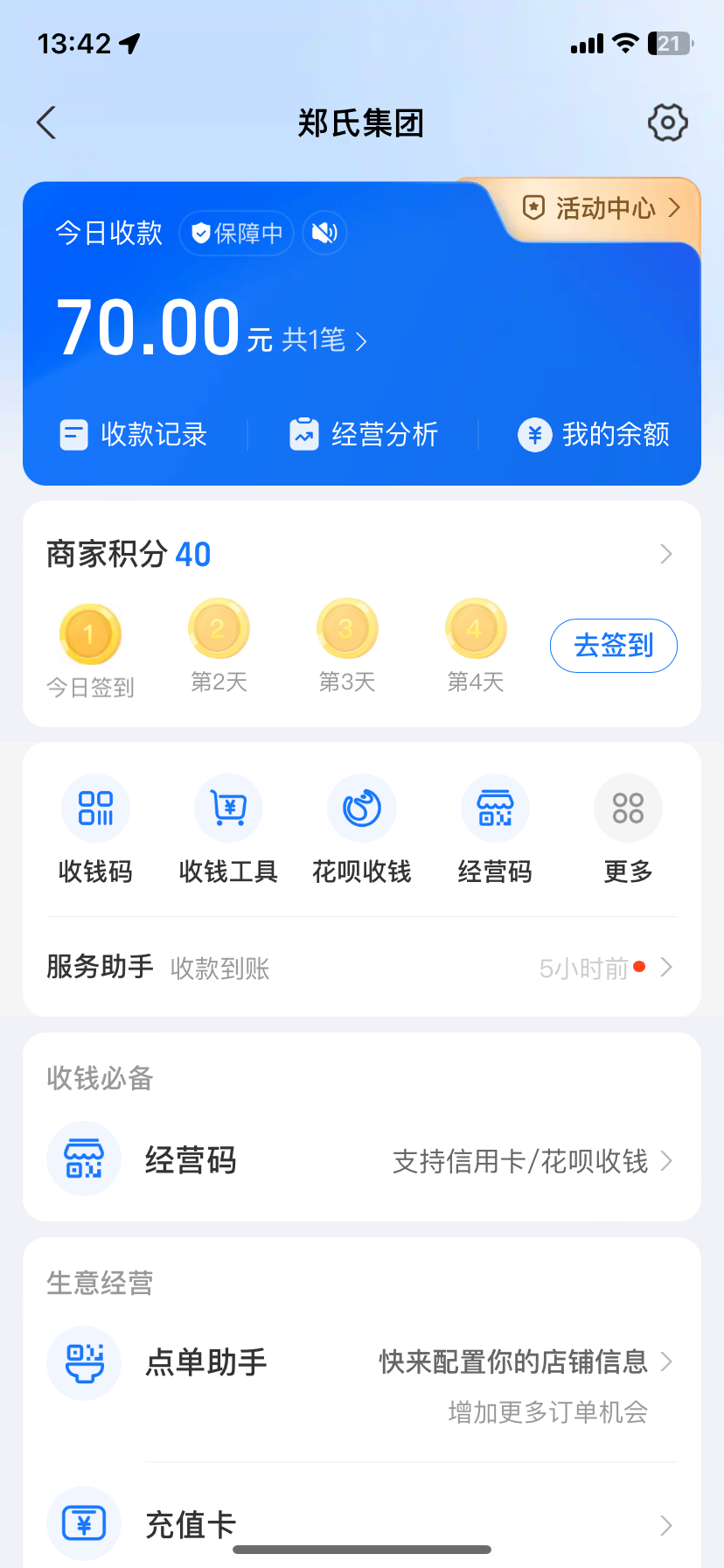This screenshot has height=1568, width=724.
Task: Toggle the sound mute icon beside 保障中
Action: (x=324, y=234)
